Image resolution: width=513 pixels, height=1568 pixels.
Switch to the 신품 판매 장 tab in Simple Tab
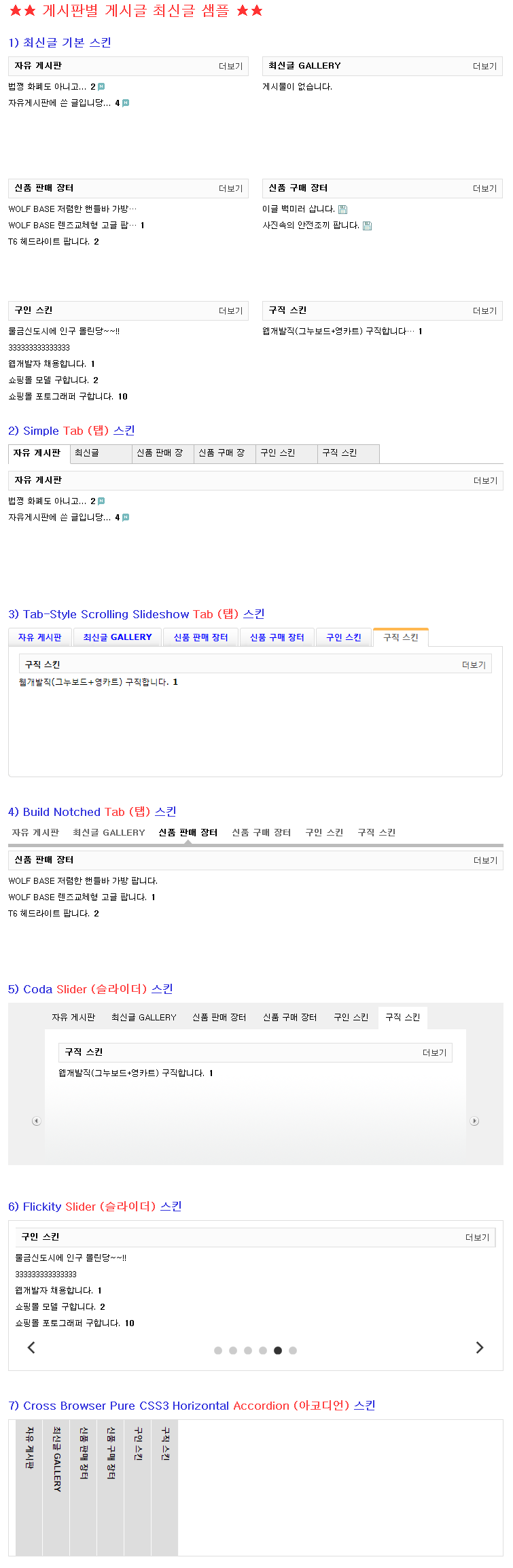(160, 453)
